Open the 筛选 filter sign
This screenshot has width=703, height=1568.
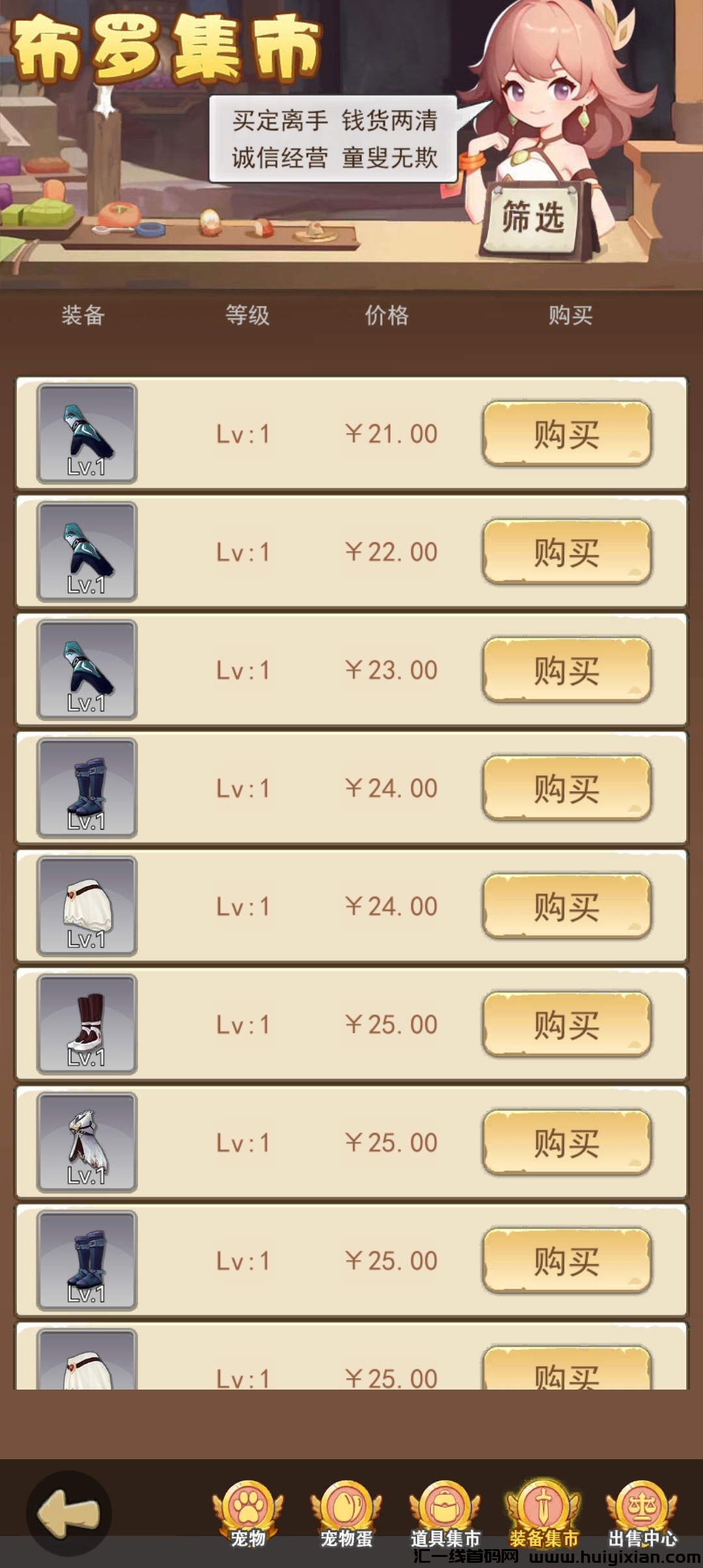(x=532, y=217)
